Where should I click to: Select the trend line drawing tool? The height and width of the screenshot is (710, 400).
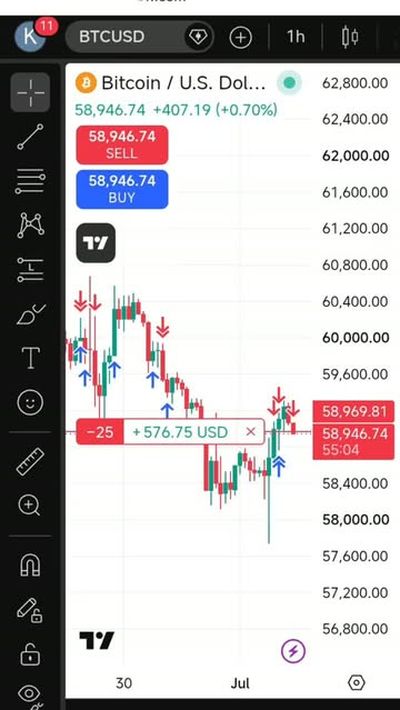[30, 137]
